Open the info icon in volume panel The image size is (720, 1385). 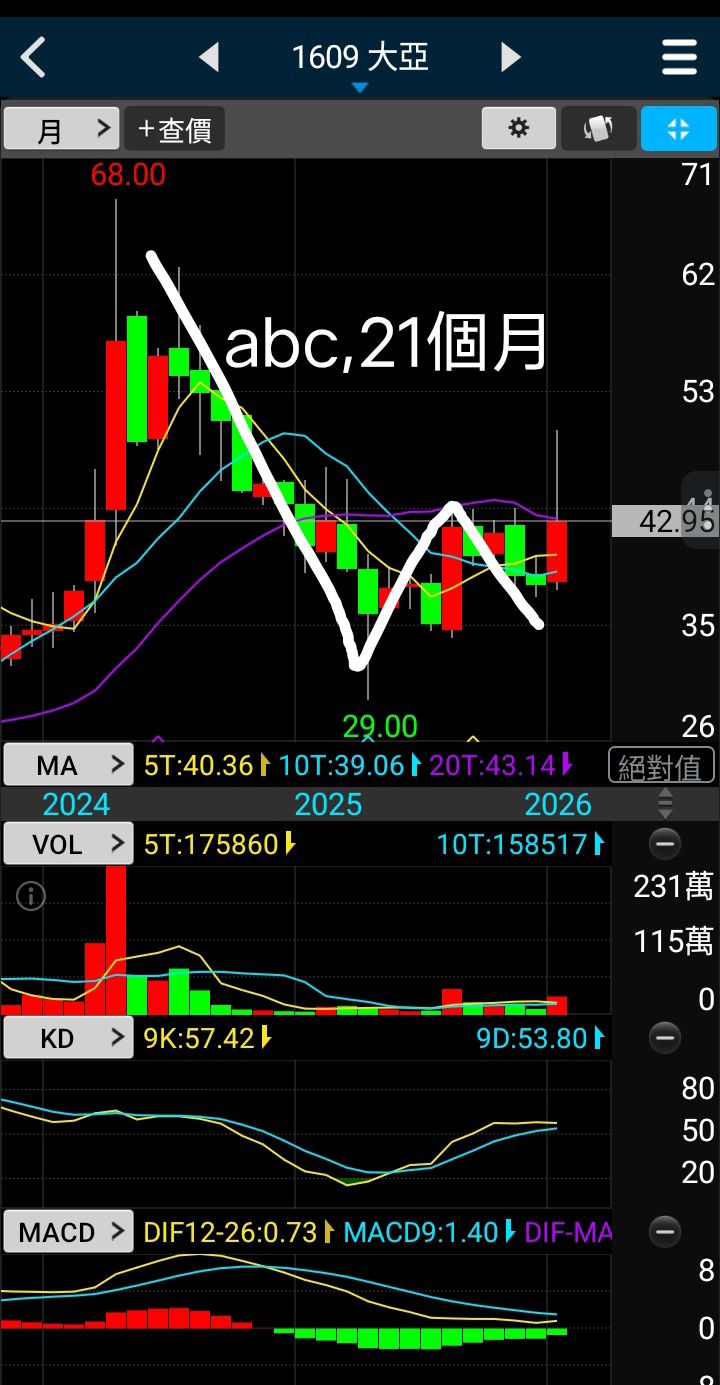point(31,897)
